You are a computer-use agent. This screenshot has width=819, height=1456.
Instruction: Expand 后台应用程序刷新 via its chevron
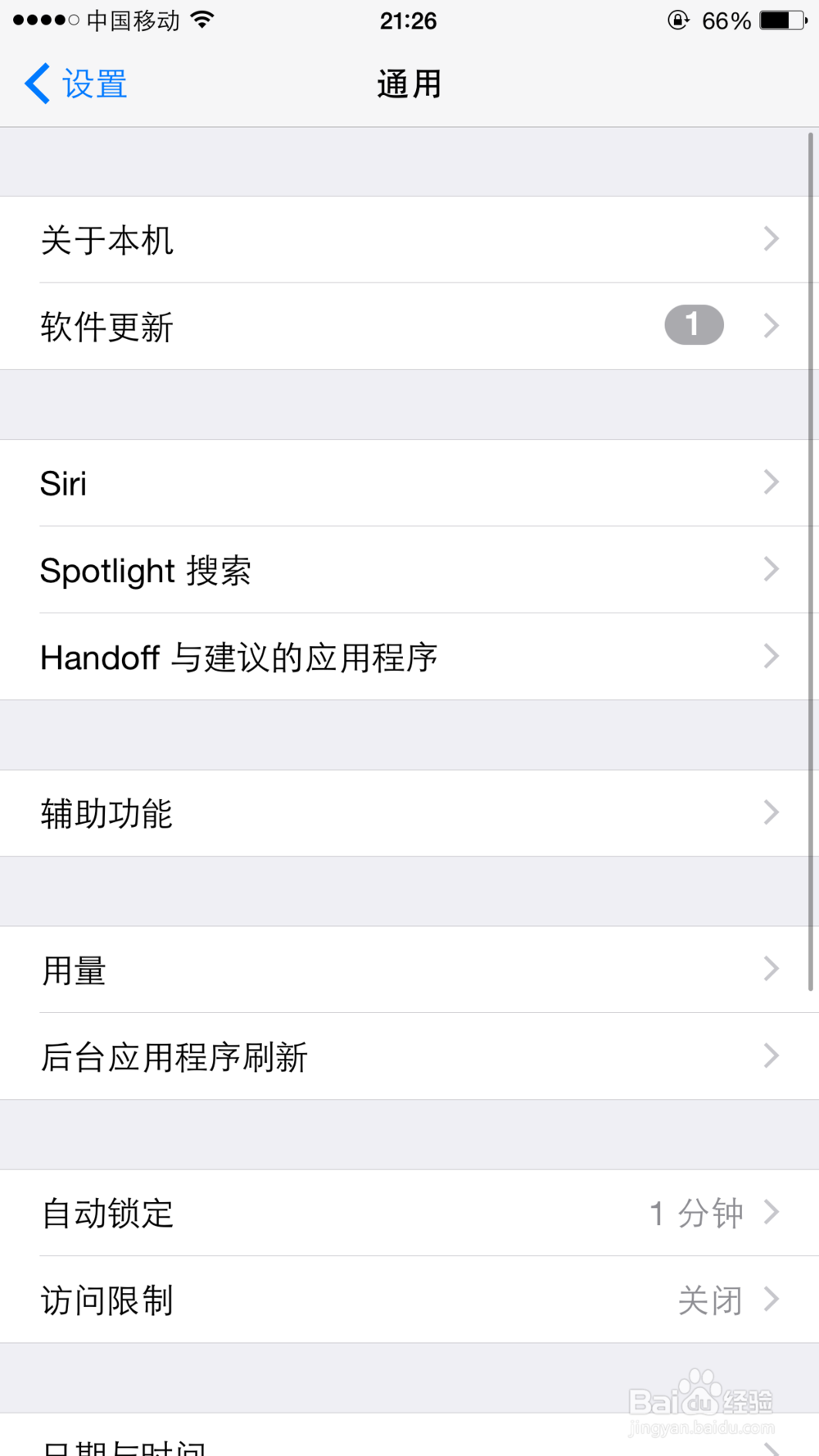pos(770,1056)
